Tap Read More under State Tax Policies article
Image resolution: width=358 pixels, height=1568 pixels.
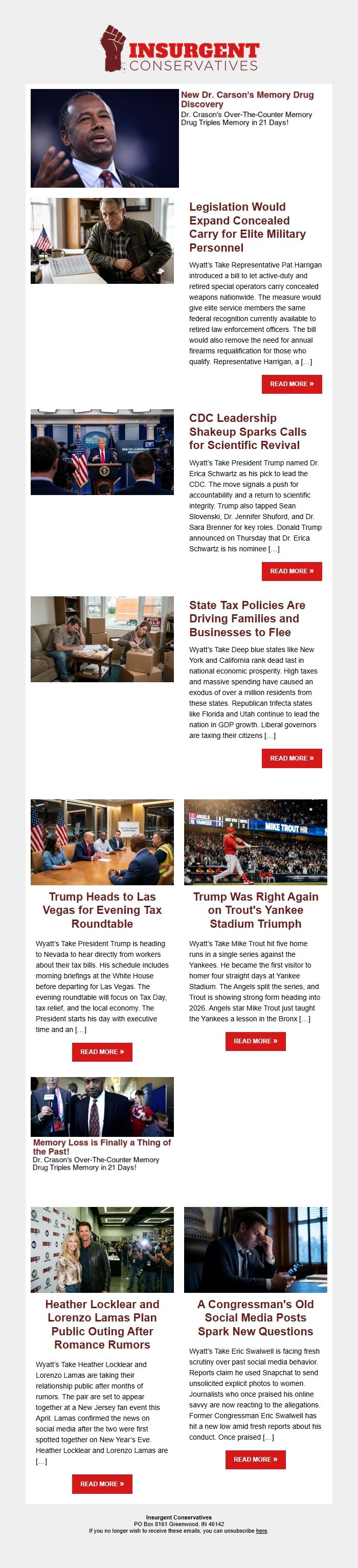(292, 758)
